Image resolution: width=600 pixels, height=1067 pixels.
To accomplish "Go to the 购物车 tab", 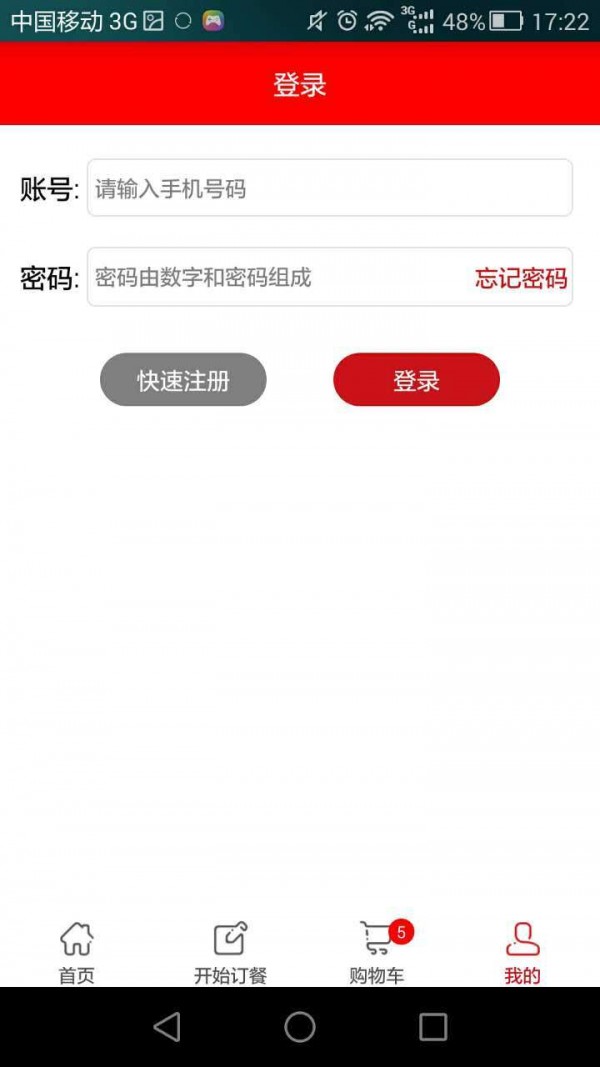I will pyautogui.click(x=377, y=952).
